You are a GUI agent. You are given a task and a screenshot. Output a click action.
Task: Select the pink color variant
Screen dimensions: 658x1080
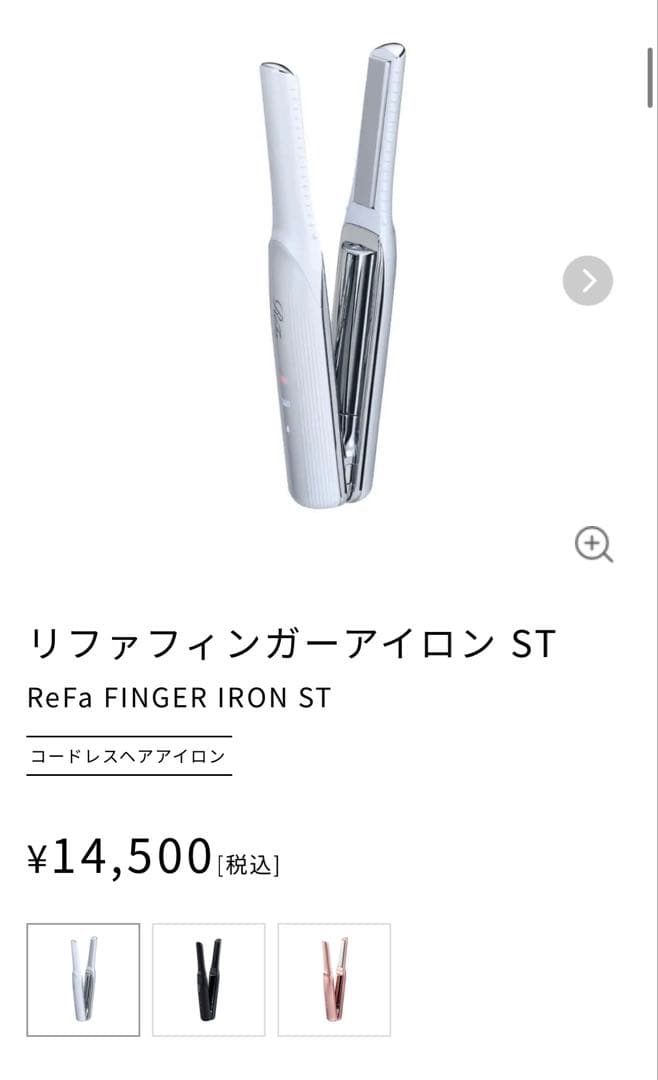coord(334,979)
